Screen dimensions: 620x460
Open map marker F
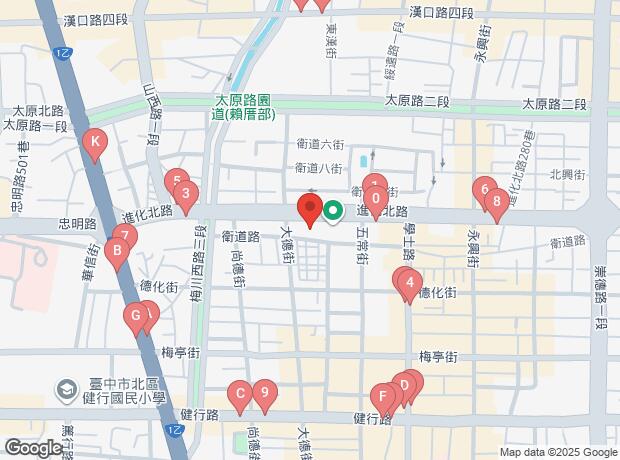point(382,397)
